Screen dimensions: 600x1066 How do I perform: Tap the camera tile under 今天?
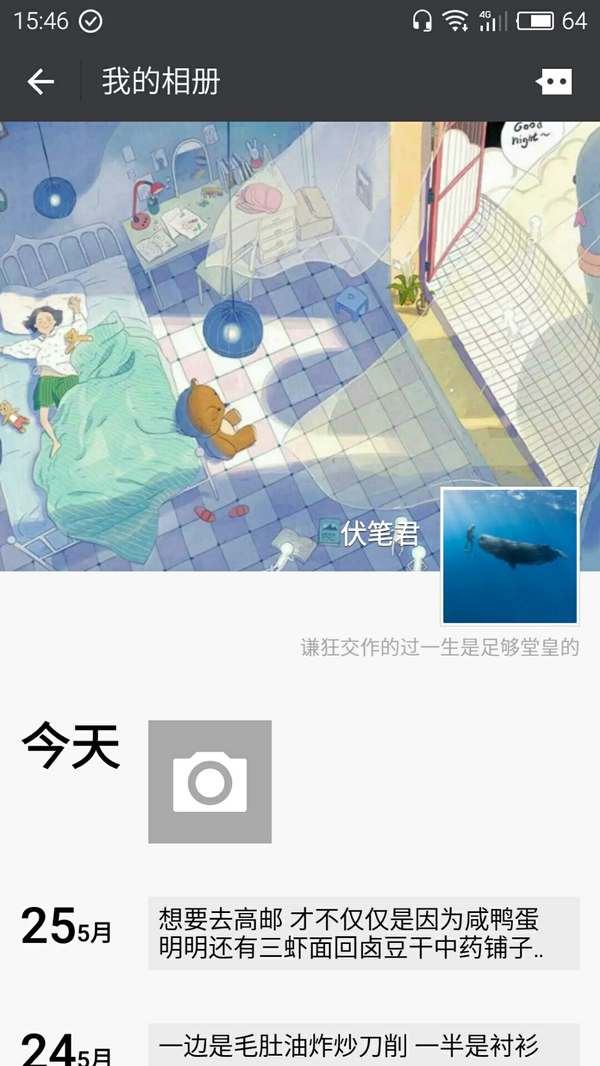(210, 782)
